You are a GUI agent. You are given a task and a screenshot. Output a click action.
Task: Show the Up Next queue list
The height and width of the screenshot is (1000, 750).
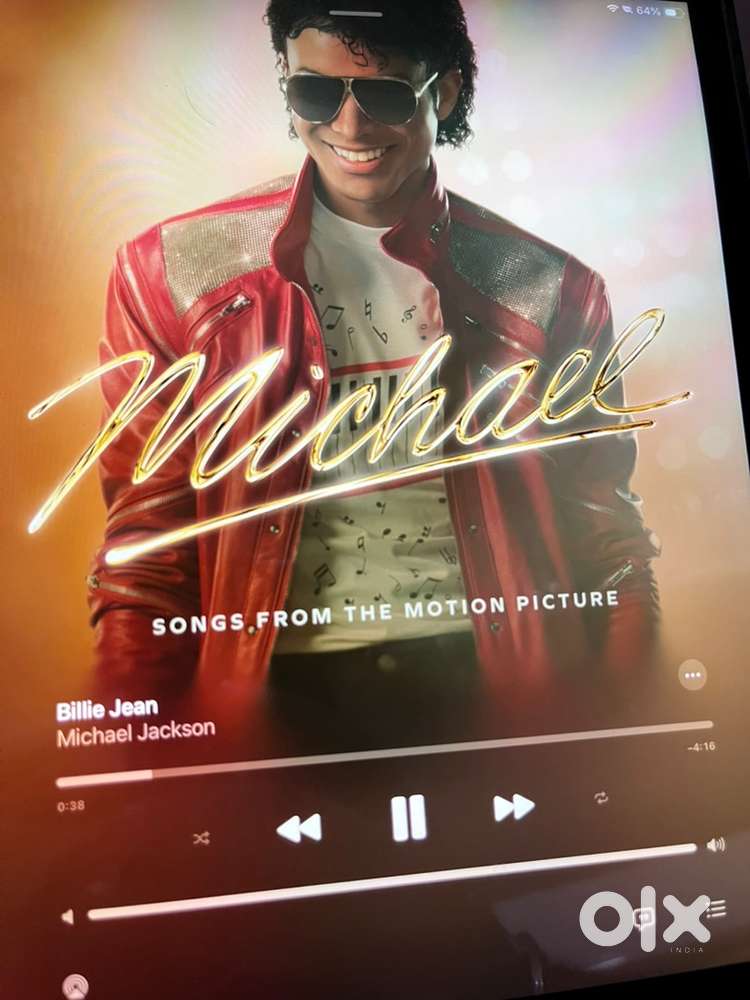click(717, 908)
